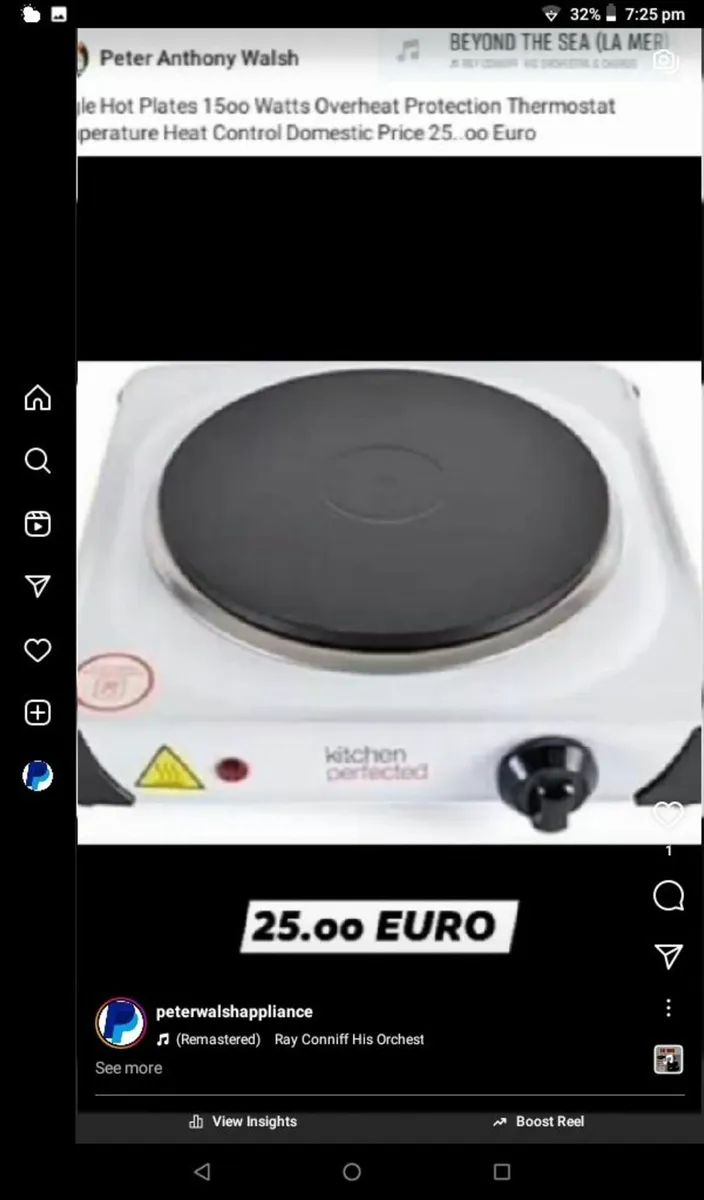Visit the peterwalshappliance profile

point(234,1011)
